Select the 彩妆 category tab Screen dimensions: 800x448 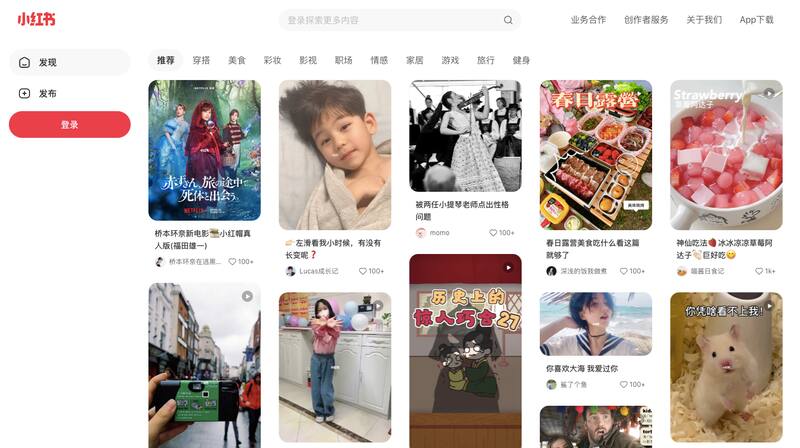[x=272, y=60]
